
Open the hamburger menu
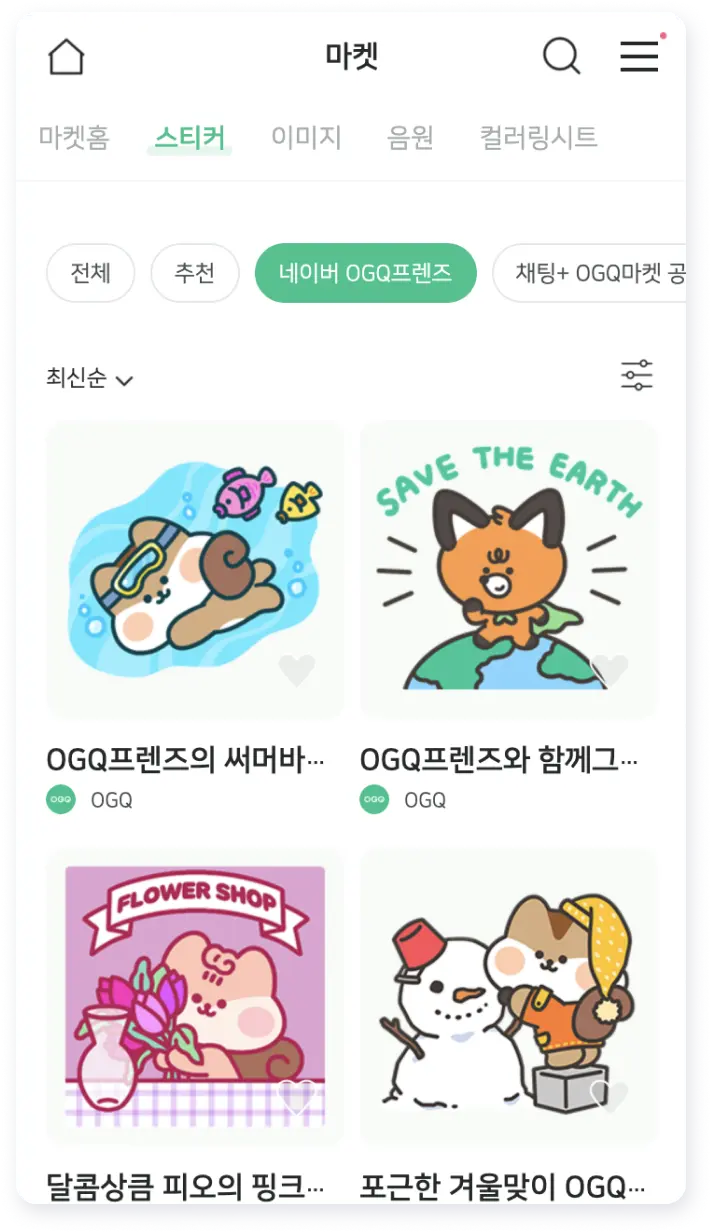(639, 56)
